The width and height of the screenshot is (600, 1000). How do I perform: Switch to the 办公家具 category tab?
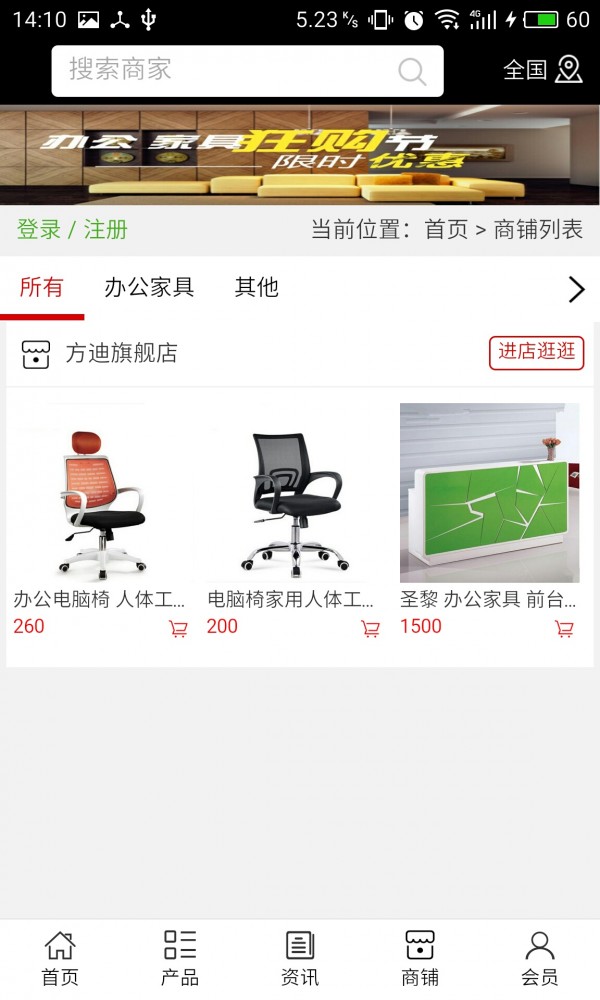click(149, 288)
